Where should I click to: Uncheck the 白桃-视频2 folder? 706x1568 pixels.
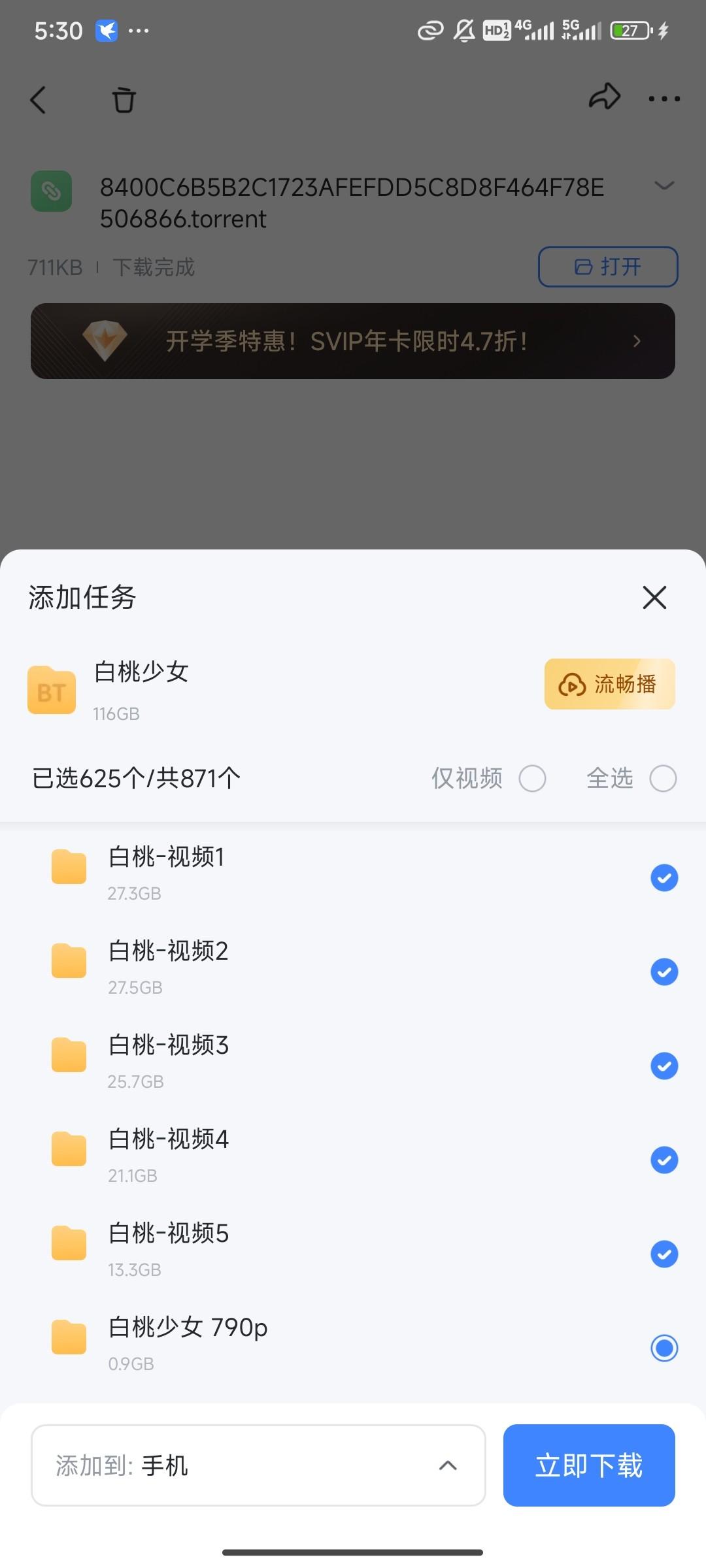pos(664,972)
